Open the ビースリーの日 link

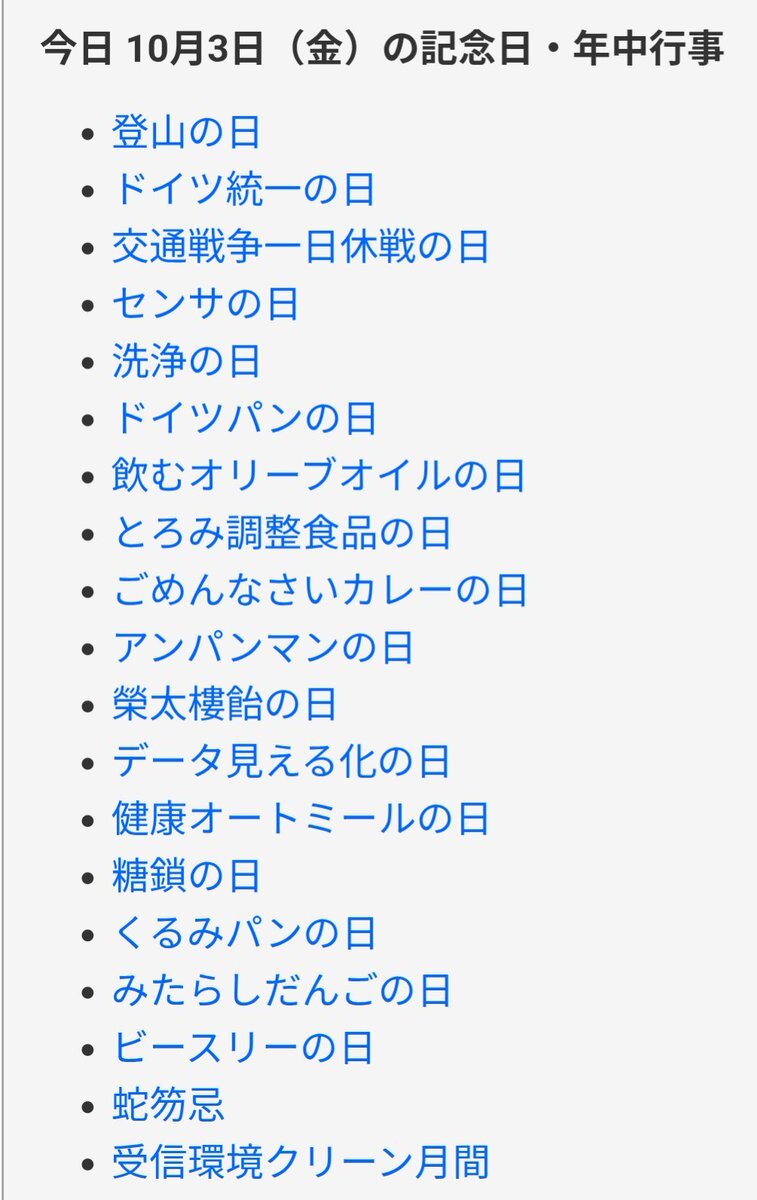click(x=244, y=1048)
